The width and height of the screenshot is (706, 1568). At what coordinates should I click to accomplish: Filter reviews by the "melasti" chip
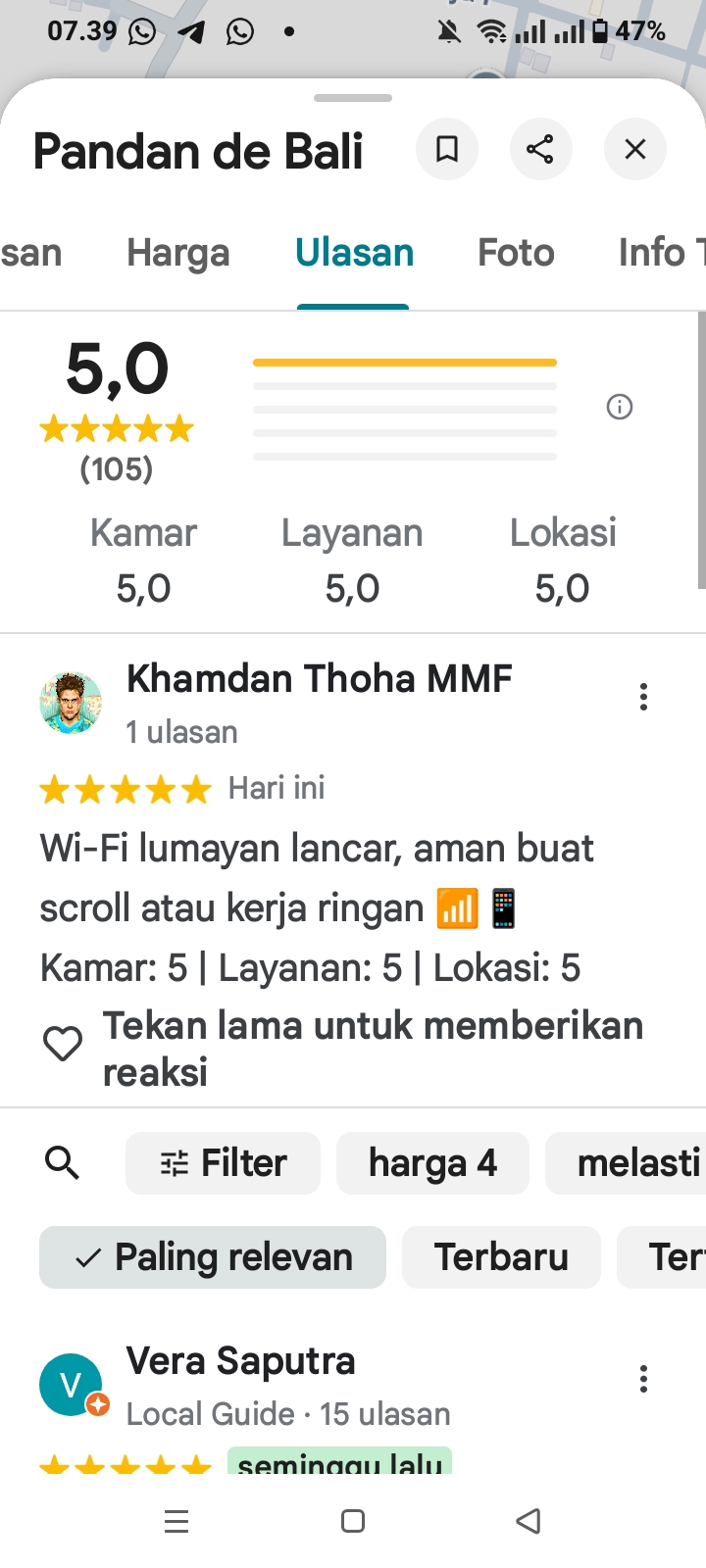tap(632, 1163)
